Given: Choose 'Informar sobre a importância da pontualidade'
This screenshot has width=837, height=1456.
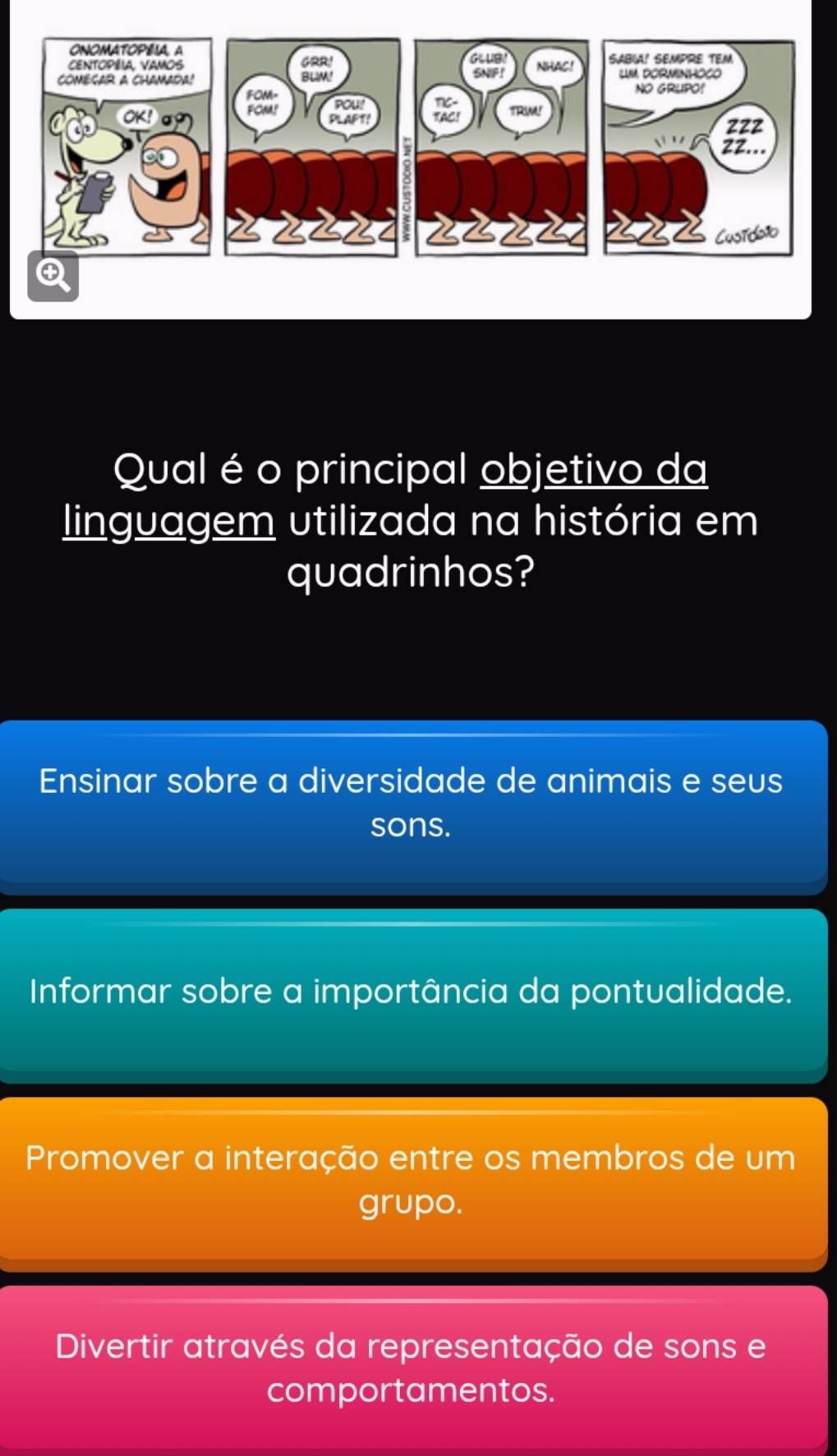Looking at the screenshot, I should pyautogui.click(x=412, y=992).
